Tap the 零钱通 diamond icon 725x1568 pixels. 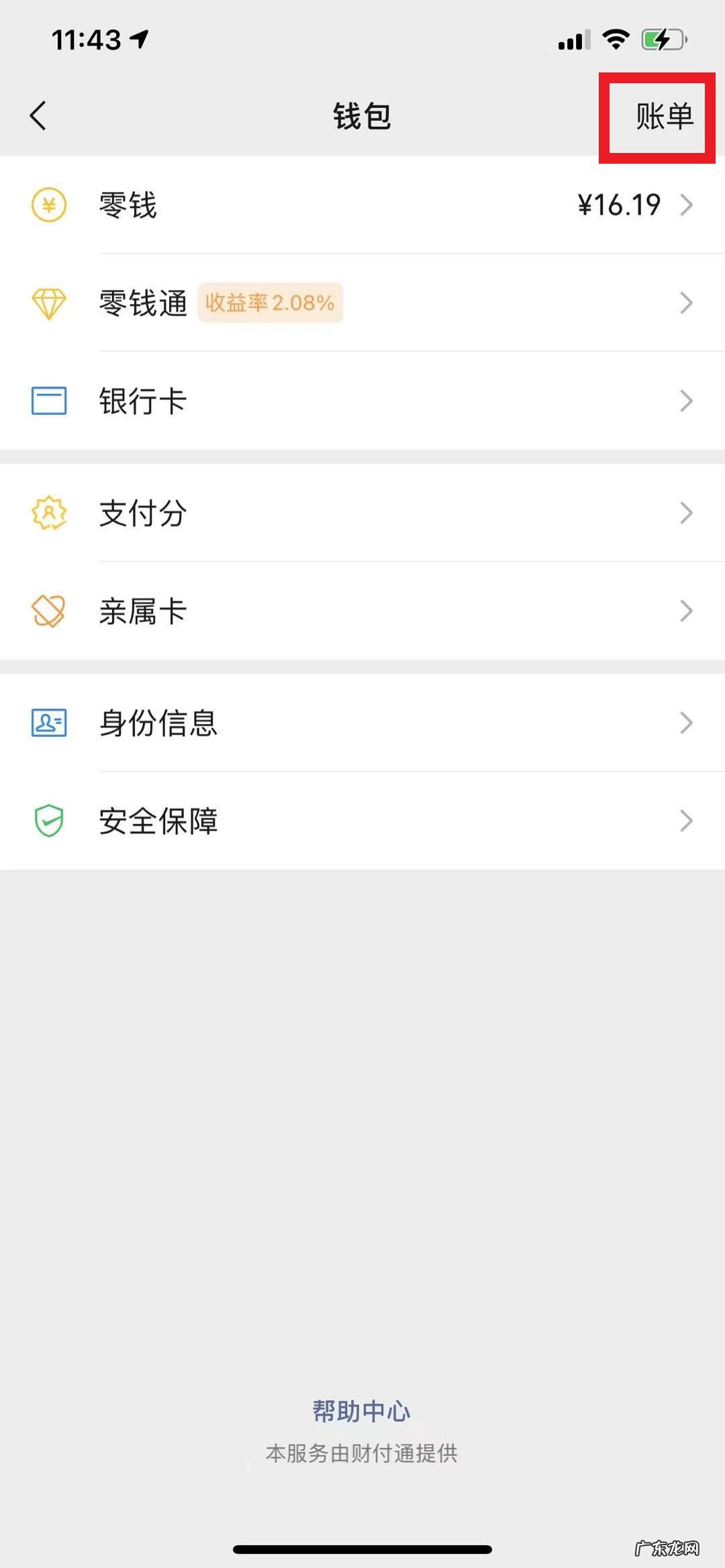click(x=47, y=303)
